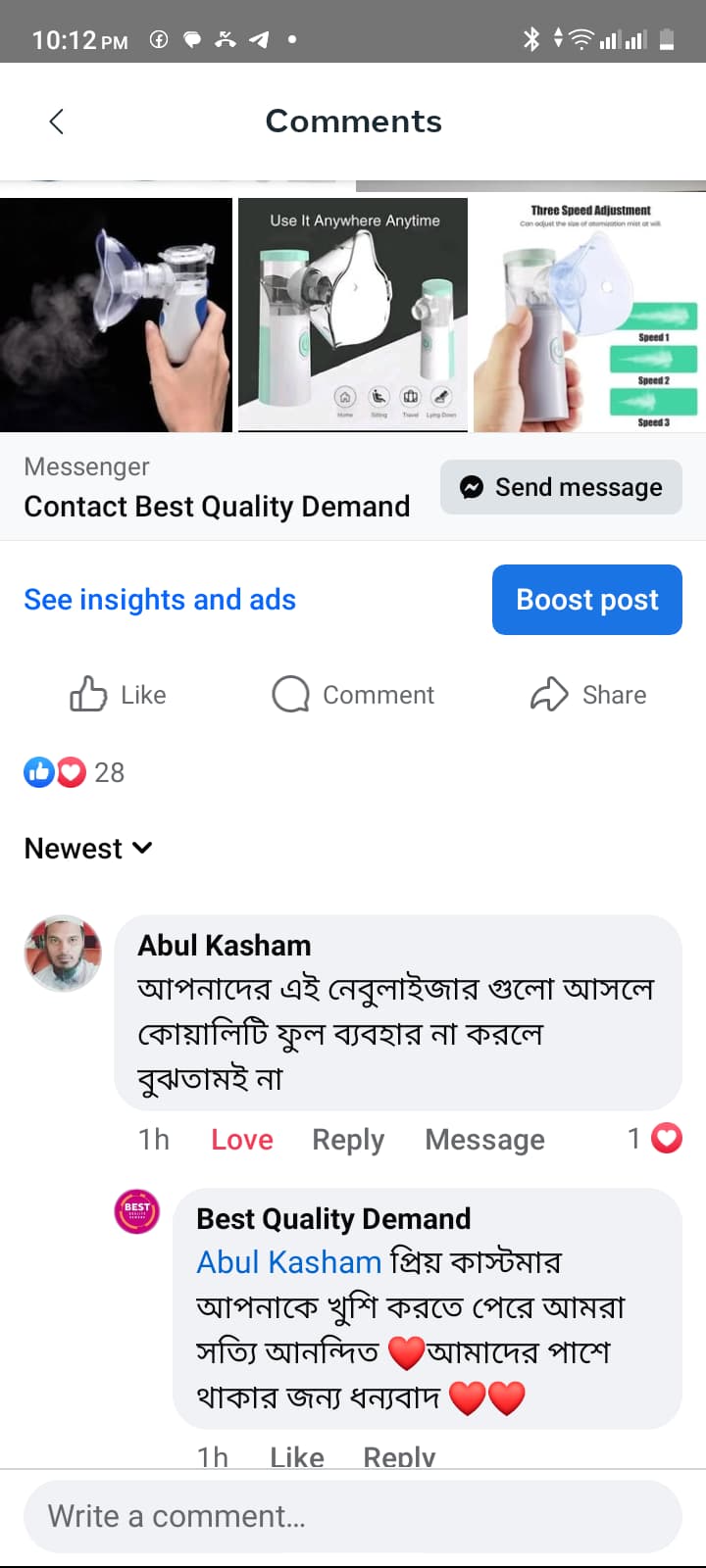Like this post
706x1568 pixels.
click(x=118, y=695)
